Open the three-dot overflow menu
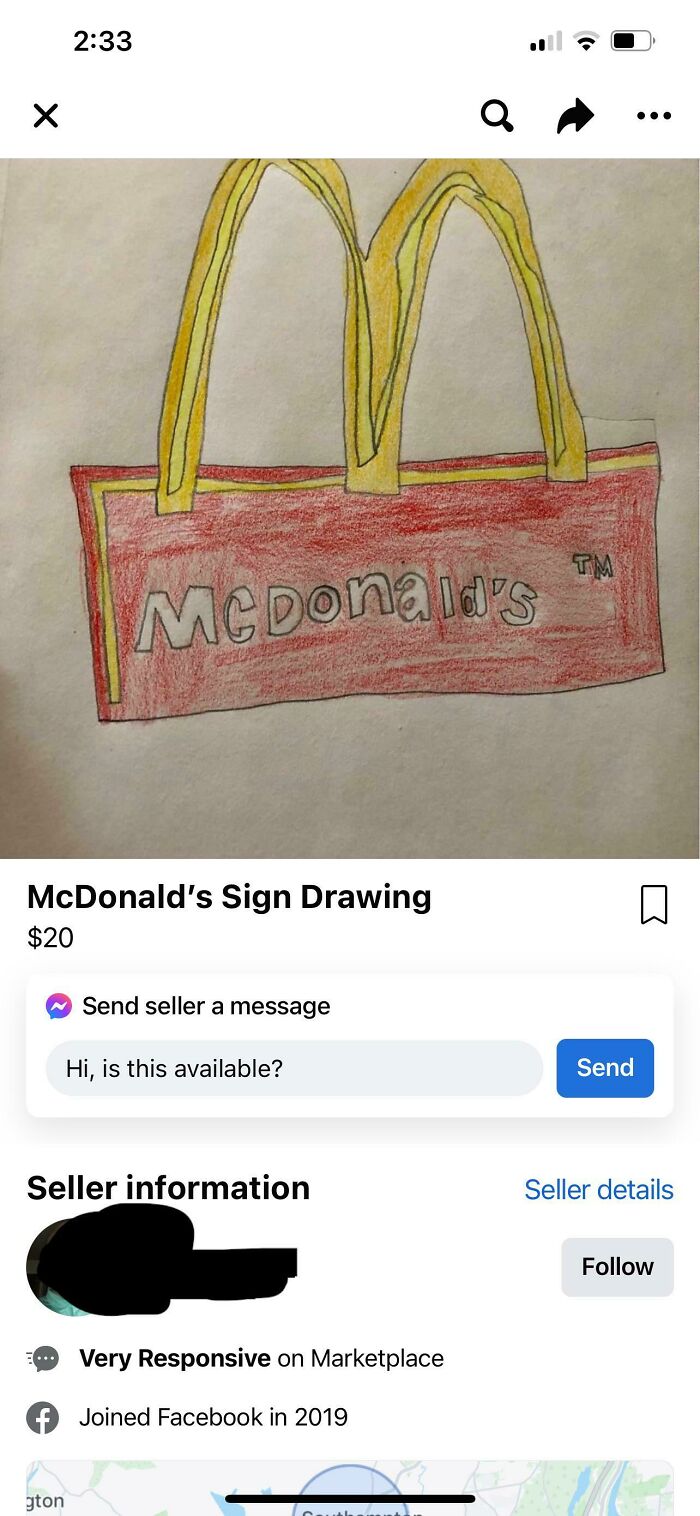The width and height of the screenshot is (700, 1516). coord(654,116)
